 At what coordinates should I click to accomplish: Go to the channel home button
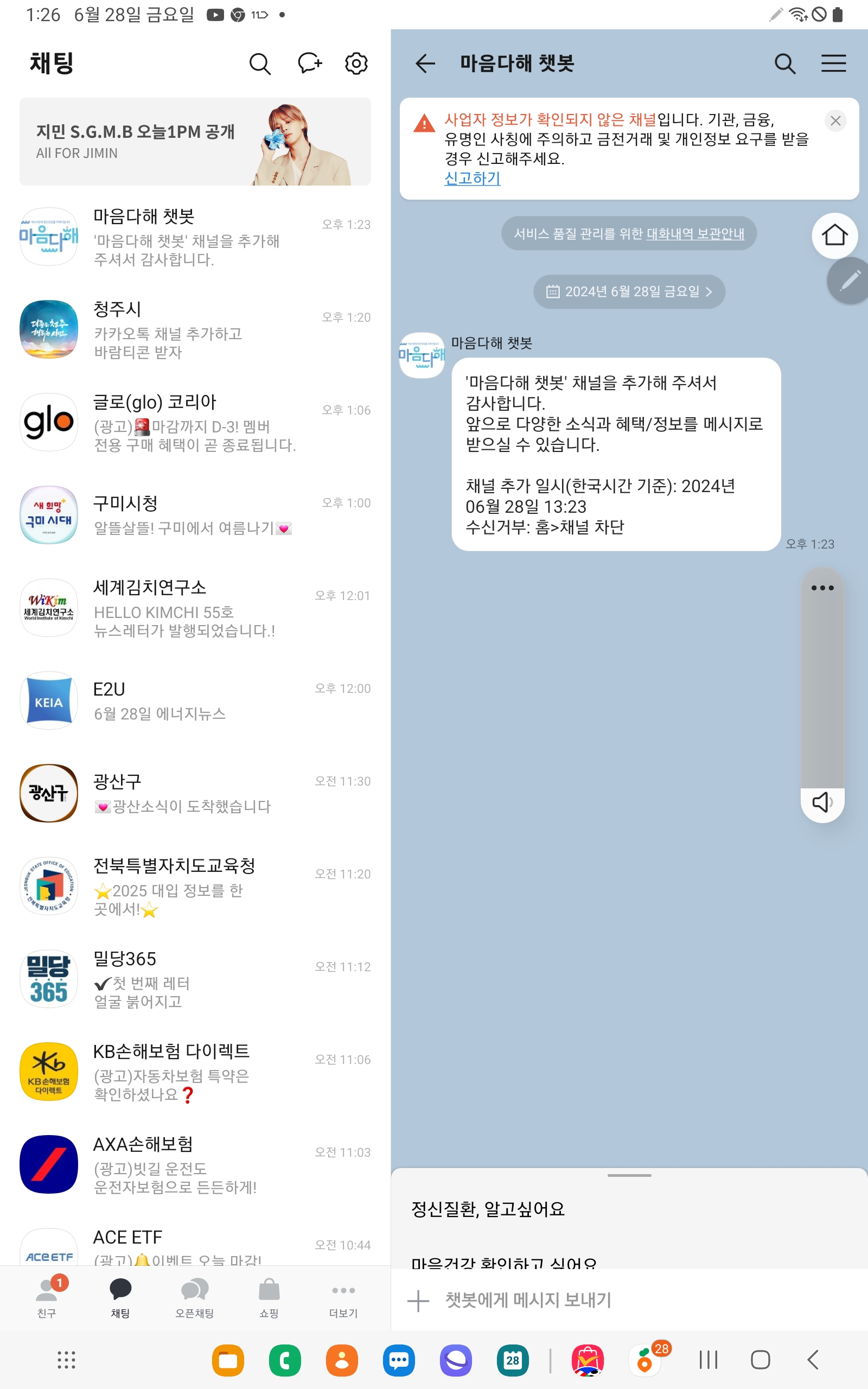[x=834, y=235]
